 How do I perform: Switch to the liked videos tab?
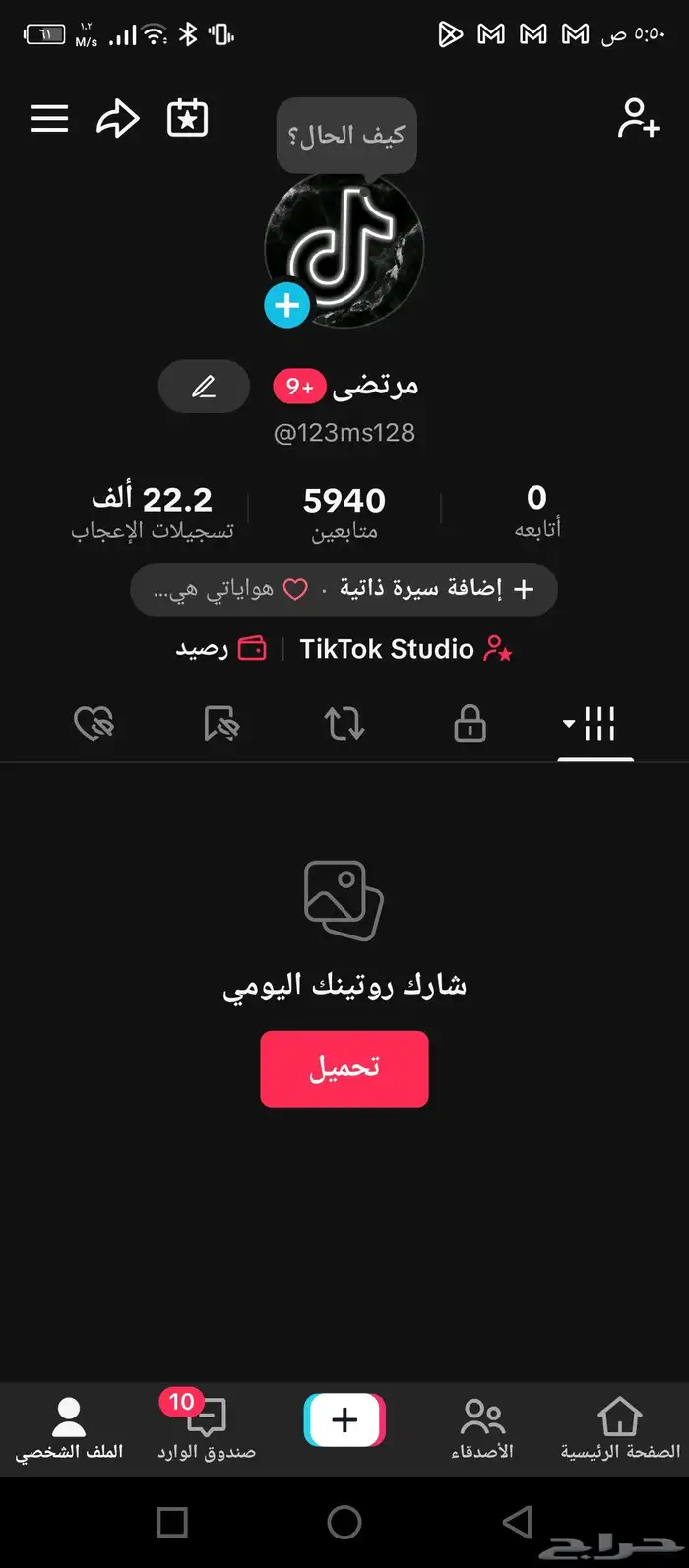click(94, 725)
